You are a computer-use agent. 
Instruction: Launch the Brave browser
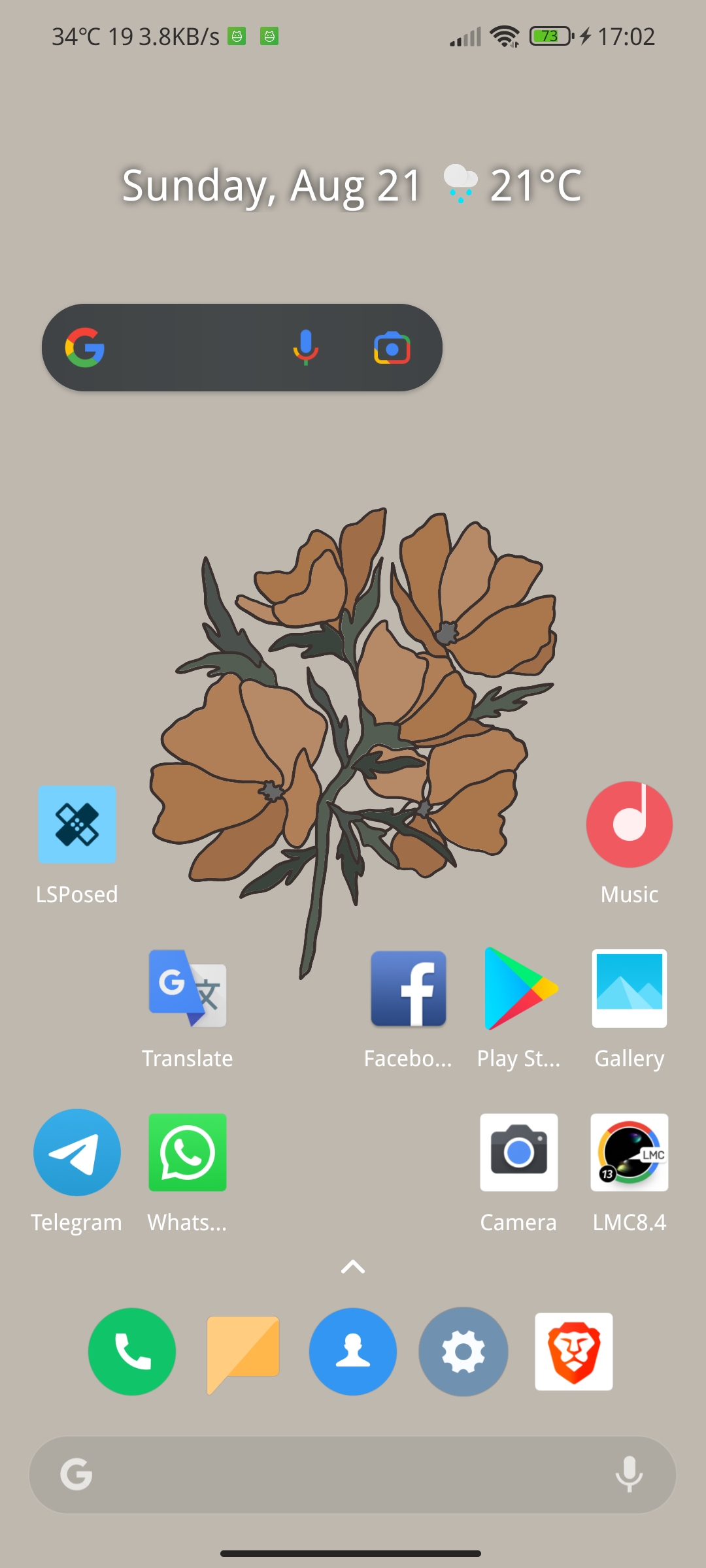(574, 1352)
